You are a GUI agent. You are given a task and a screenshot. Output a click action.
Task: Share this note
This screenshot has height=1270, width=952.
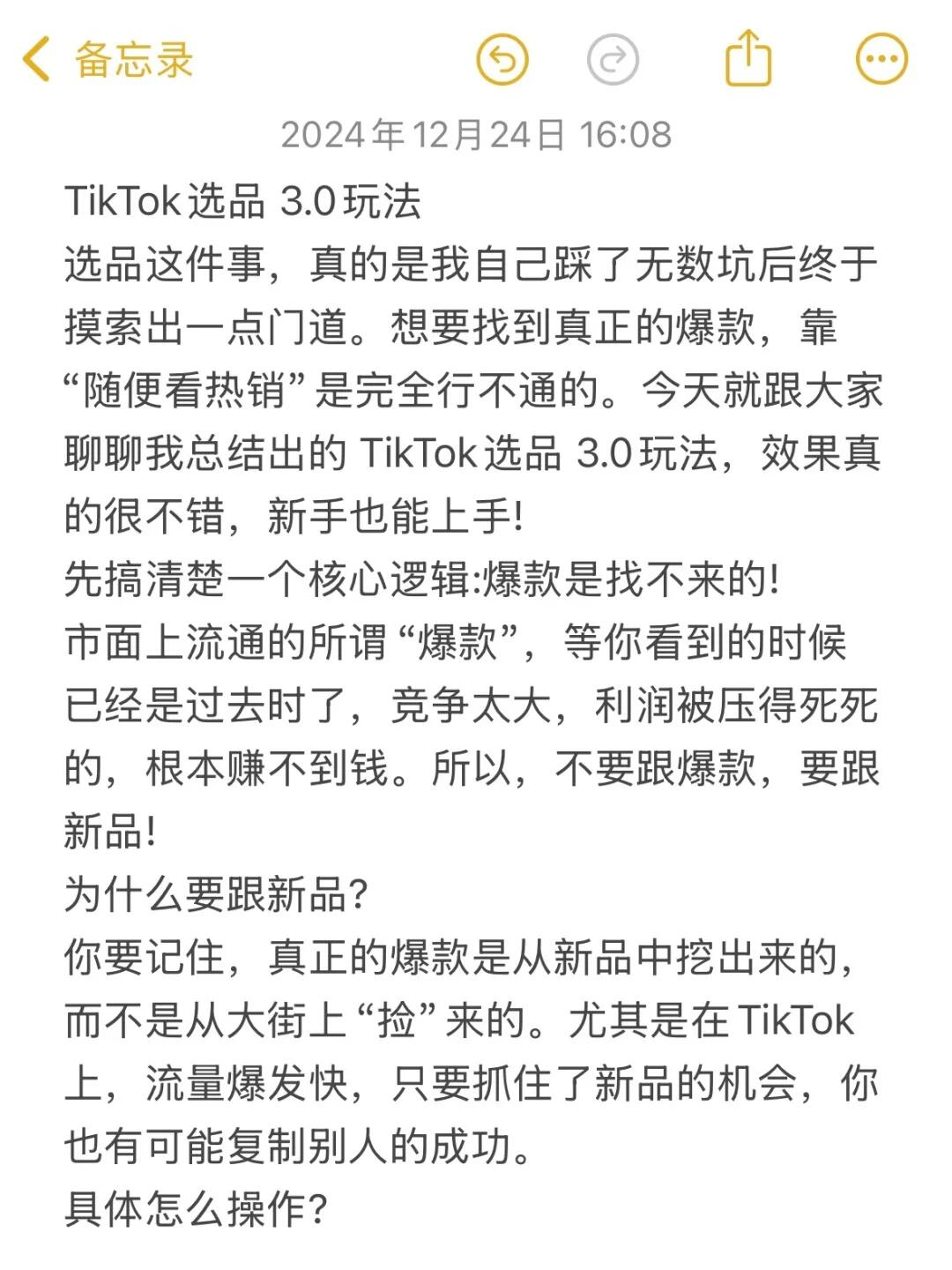[x=748, y=58]
